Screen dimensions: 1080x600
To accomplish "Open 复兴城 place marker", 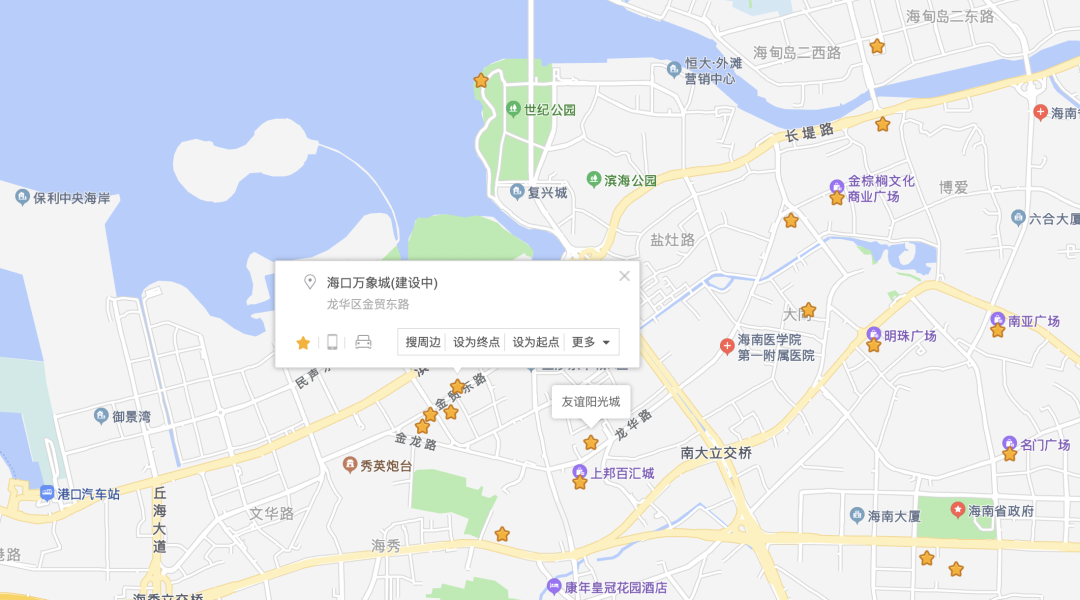I will tap(517, 192).
